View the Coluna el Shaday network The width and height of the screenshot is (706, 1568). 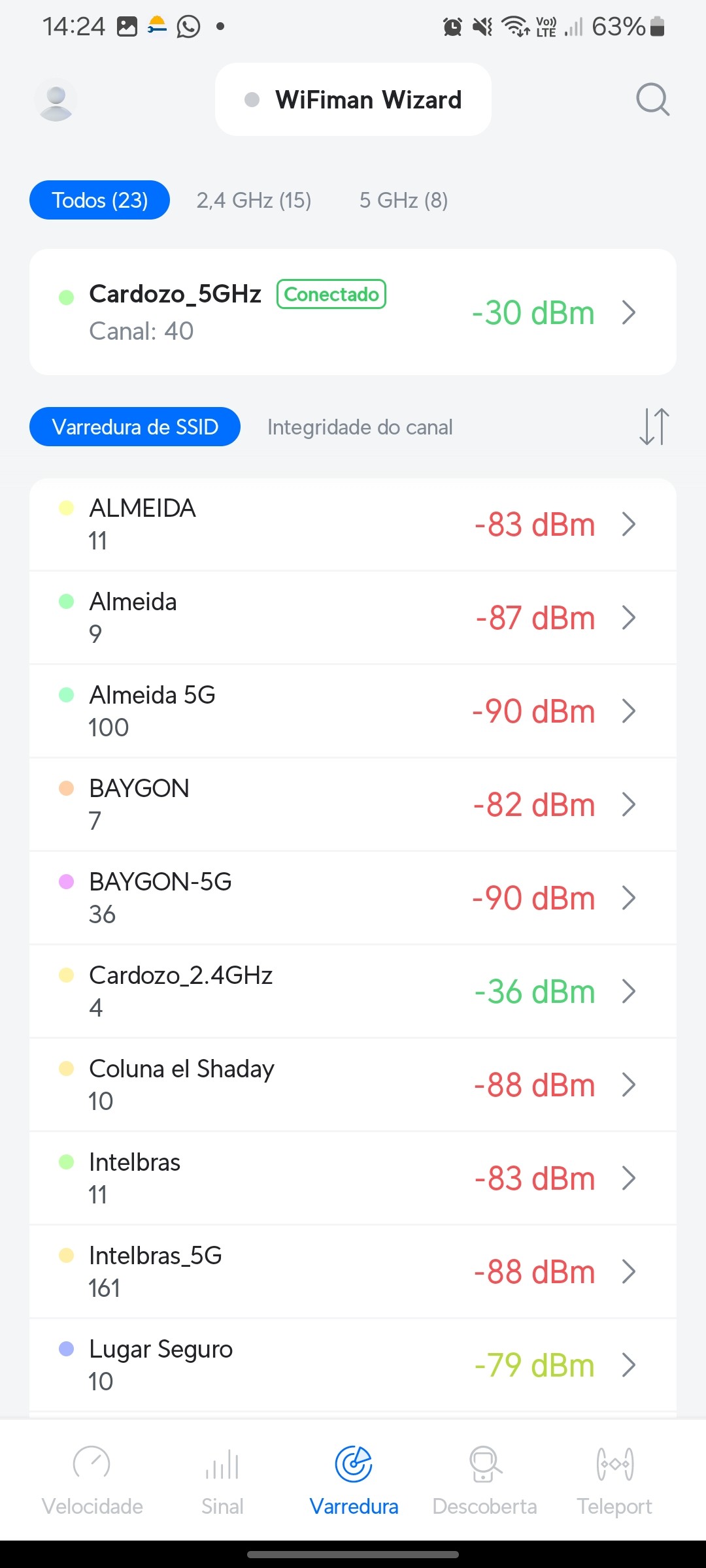tap(353, 1085)
